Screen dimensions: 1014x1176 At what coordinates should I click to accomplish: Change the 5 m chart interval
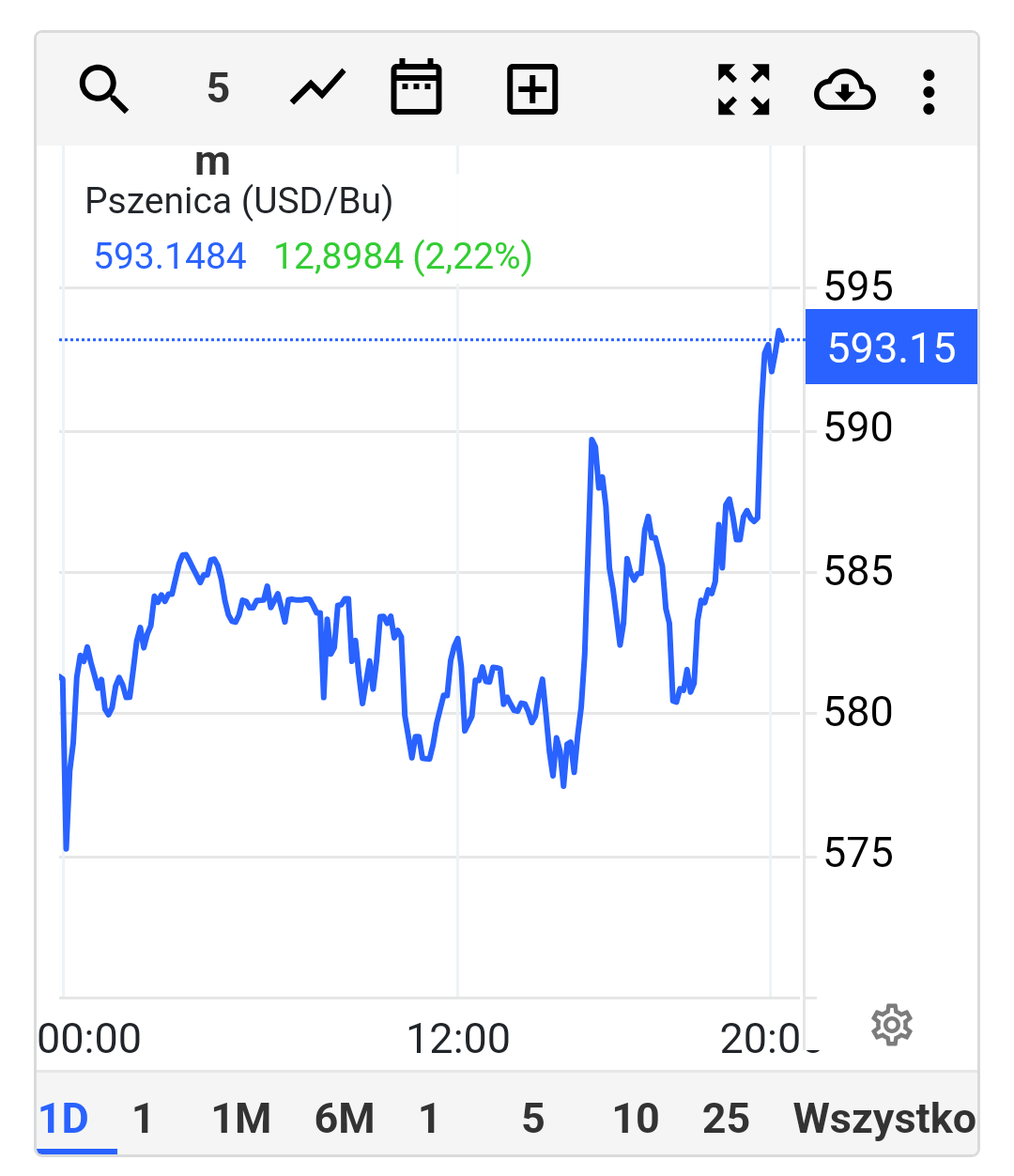218,90
